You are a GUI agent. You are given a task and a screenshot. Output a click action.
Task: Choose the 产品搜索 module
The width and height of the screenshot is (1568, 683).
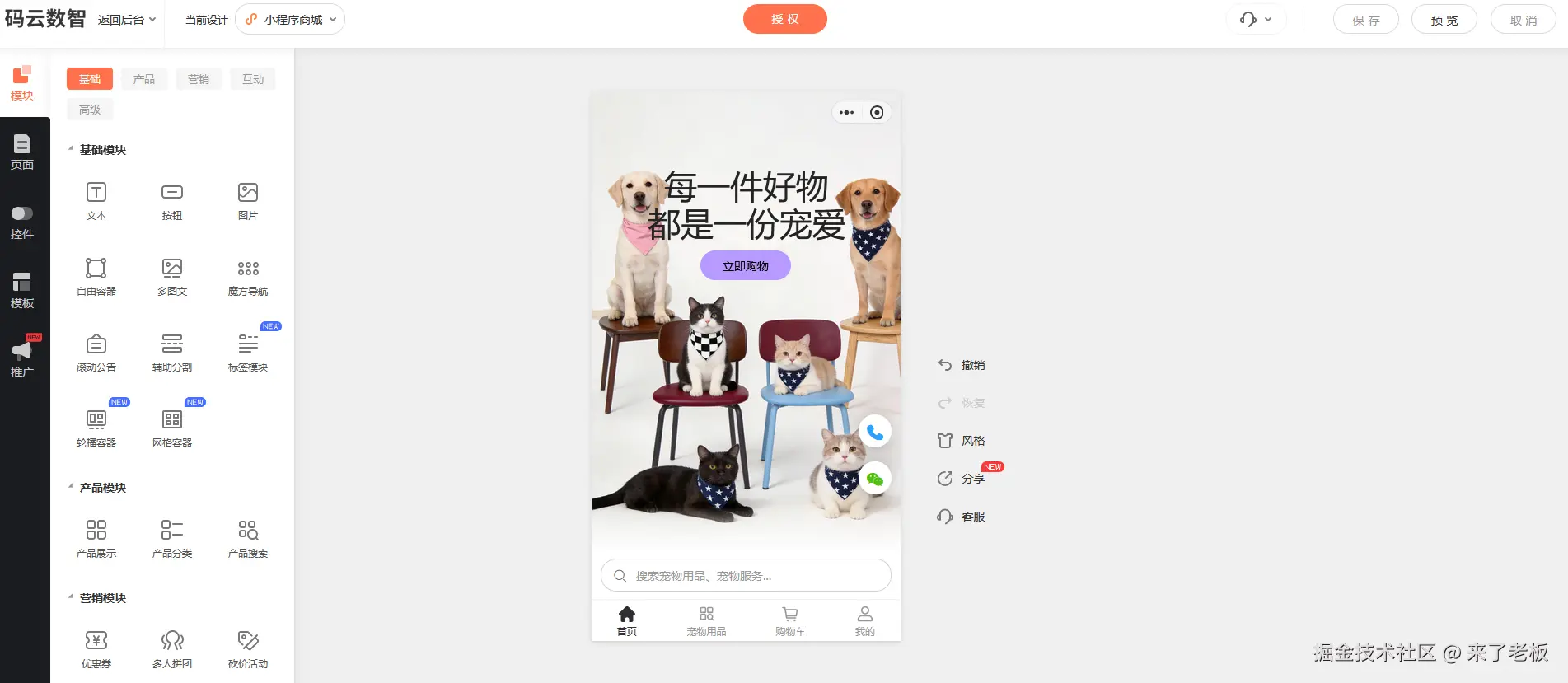click(248, 538)
